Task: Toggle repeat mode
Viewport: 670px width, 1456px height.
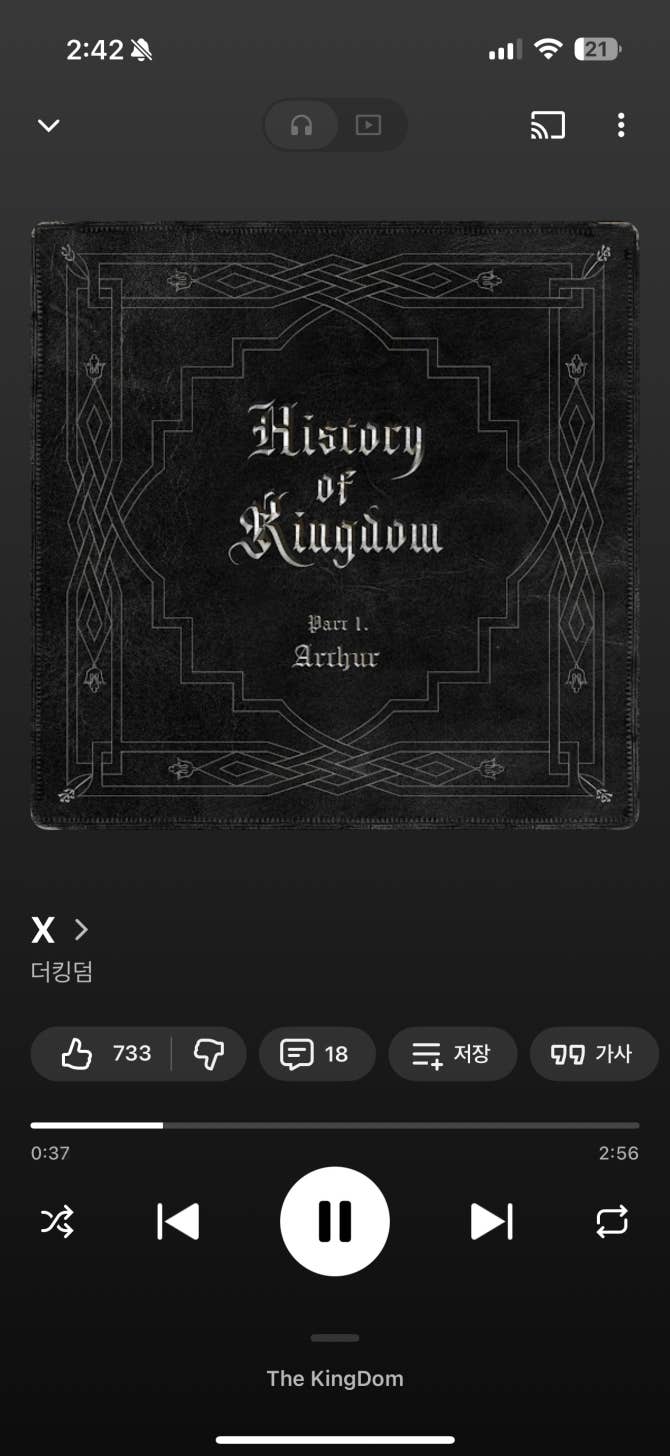Action: coord(612,1222)
